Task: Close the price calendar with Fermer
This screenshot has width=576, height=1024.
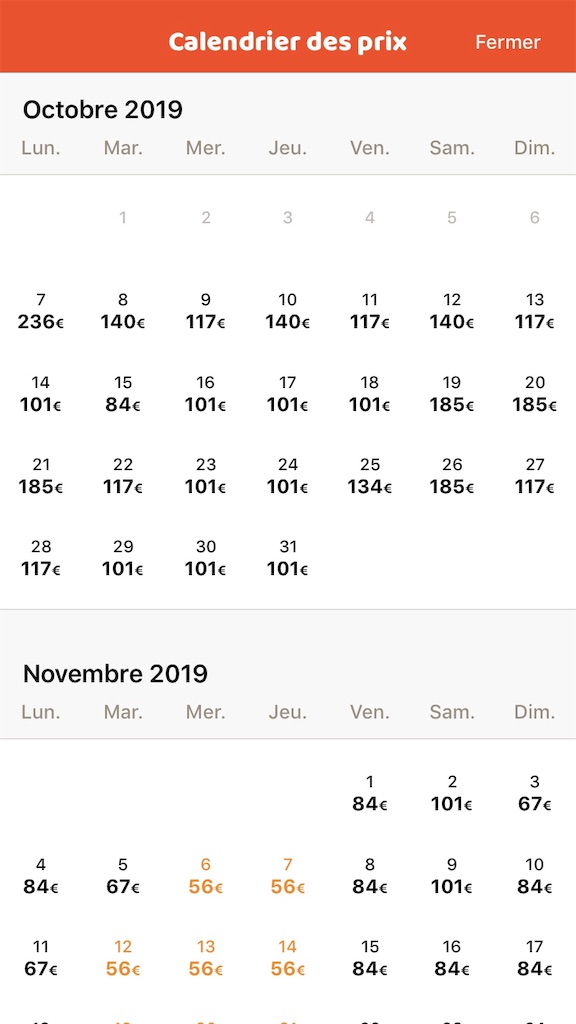Action: [x=507, y=42]
